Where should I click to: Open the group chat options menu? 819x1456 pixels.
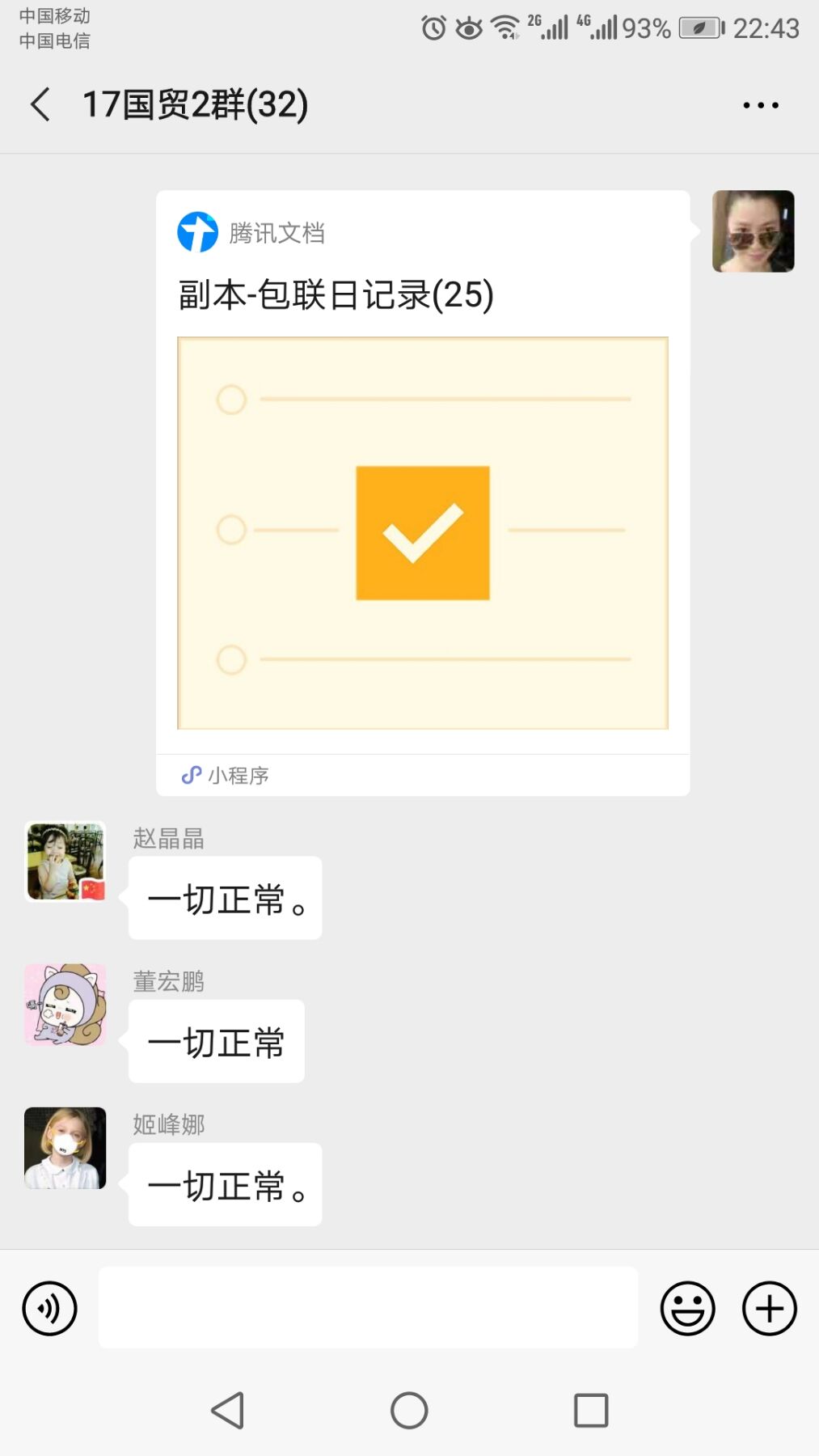[x=760, y=105]
